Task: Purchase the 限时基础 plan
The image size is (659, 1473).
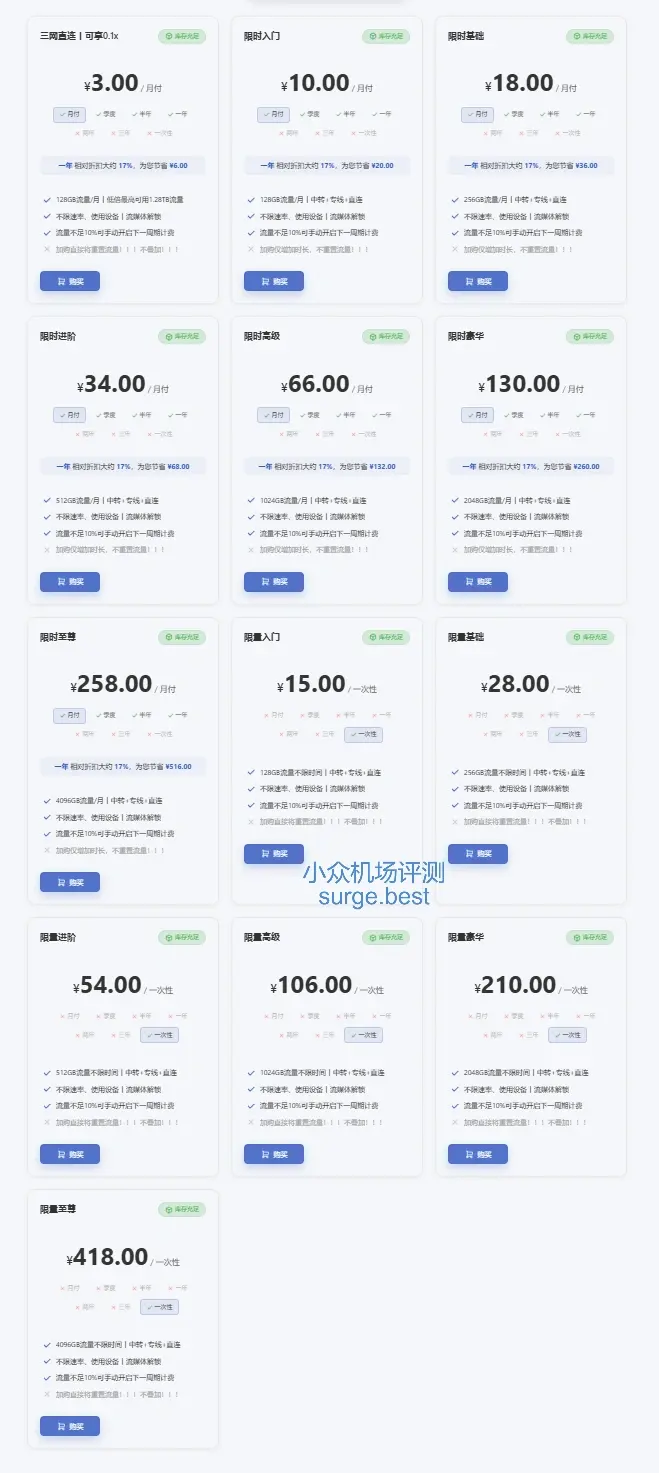Action: (478, 282)
